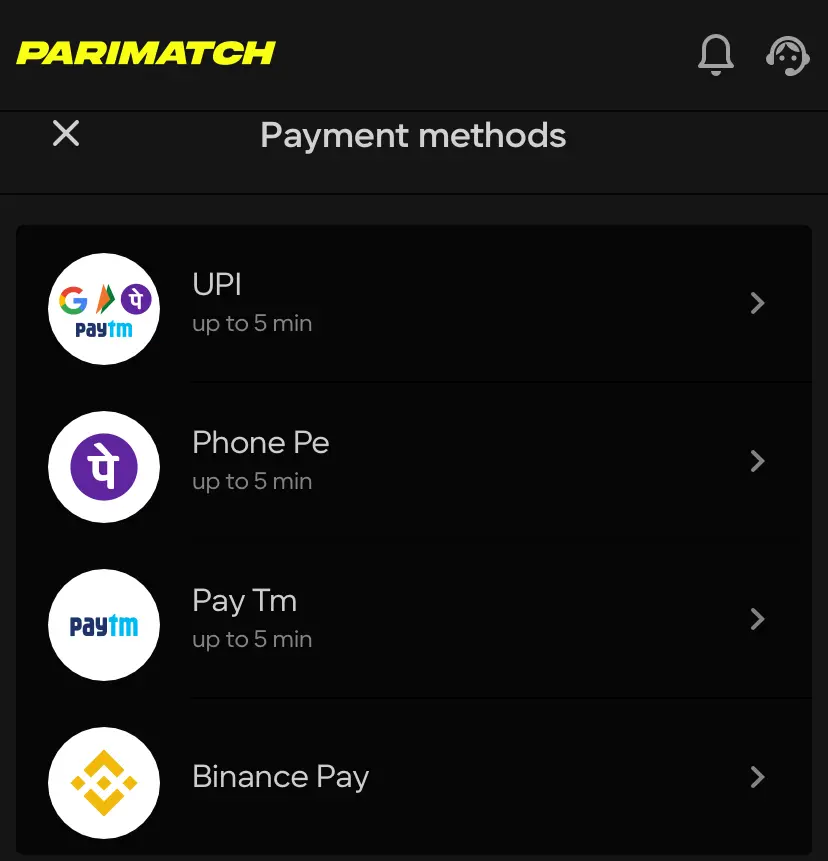The width and height of the screenshot is (828, 861).
Task: Click the Parimatch logo
Action: 146,53
